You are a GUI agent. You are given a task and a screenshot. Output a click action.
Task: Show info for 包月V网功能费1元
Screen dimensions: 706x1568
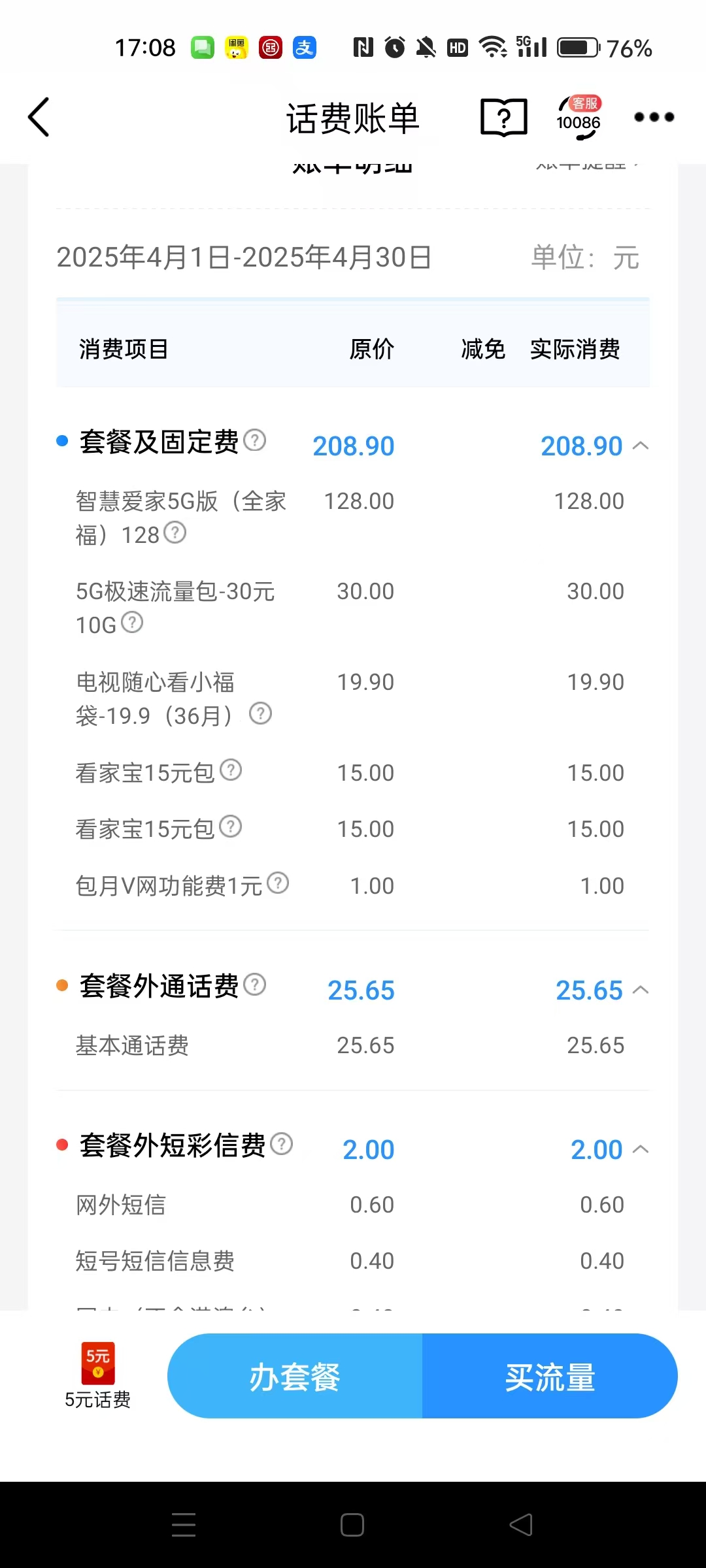[278, 884]
